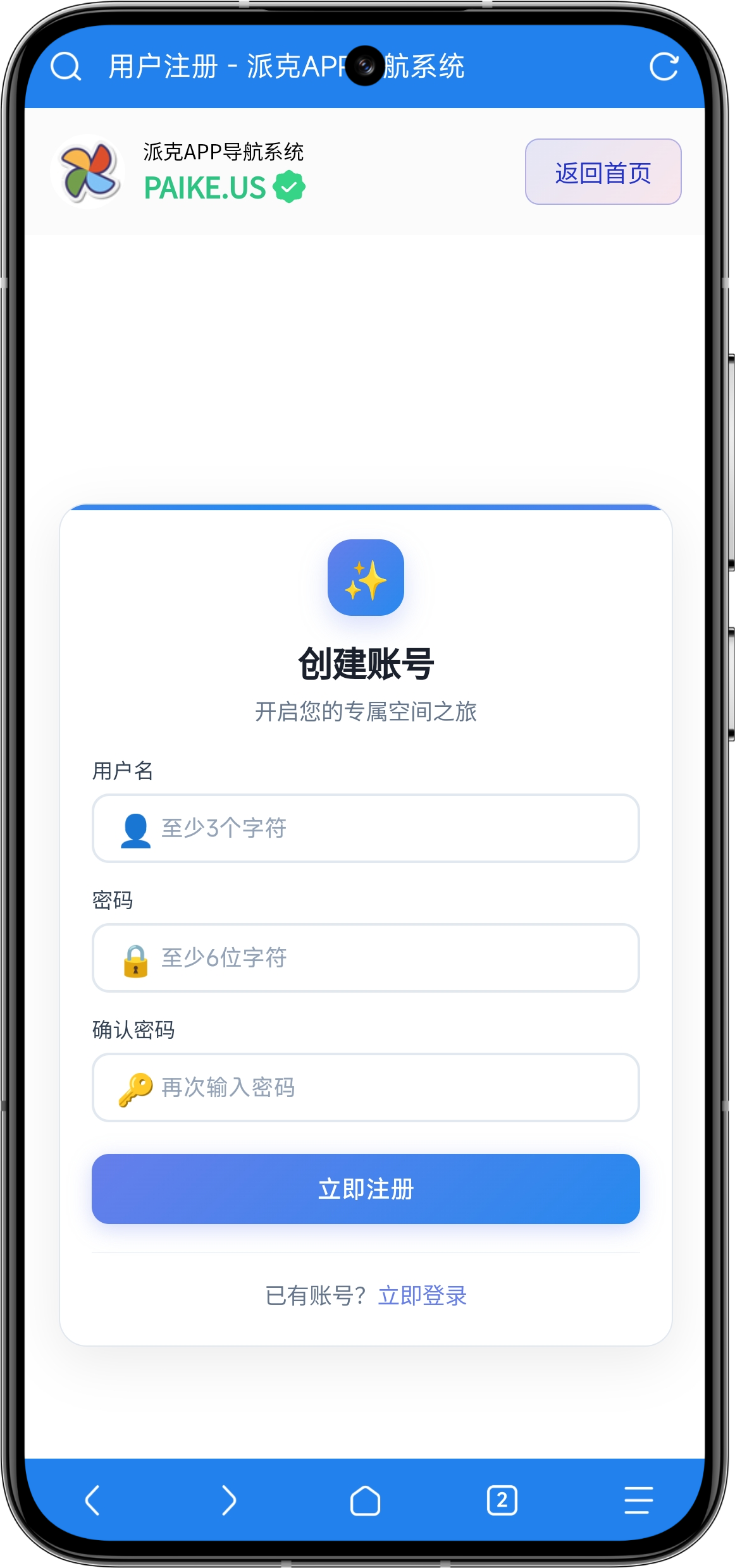Click the 再次输入密码 confirm password field
Viewport: 735px width, 1568px height.
pyautogui.click(x=367, y=1087)
